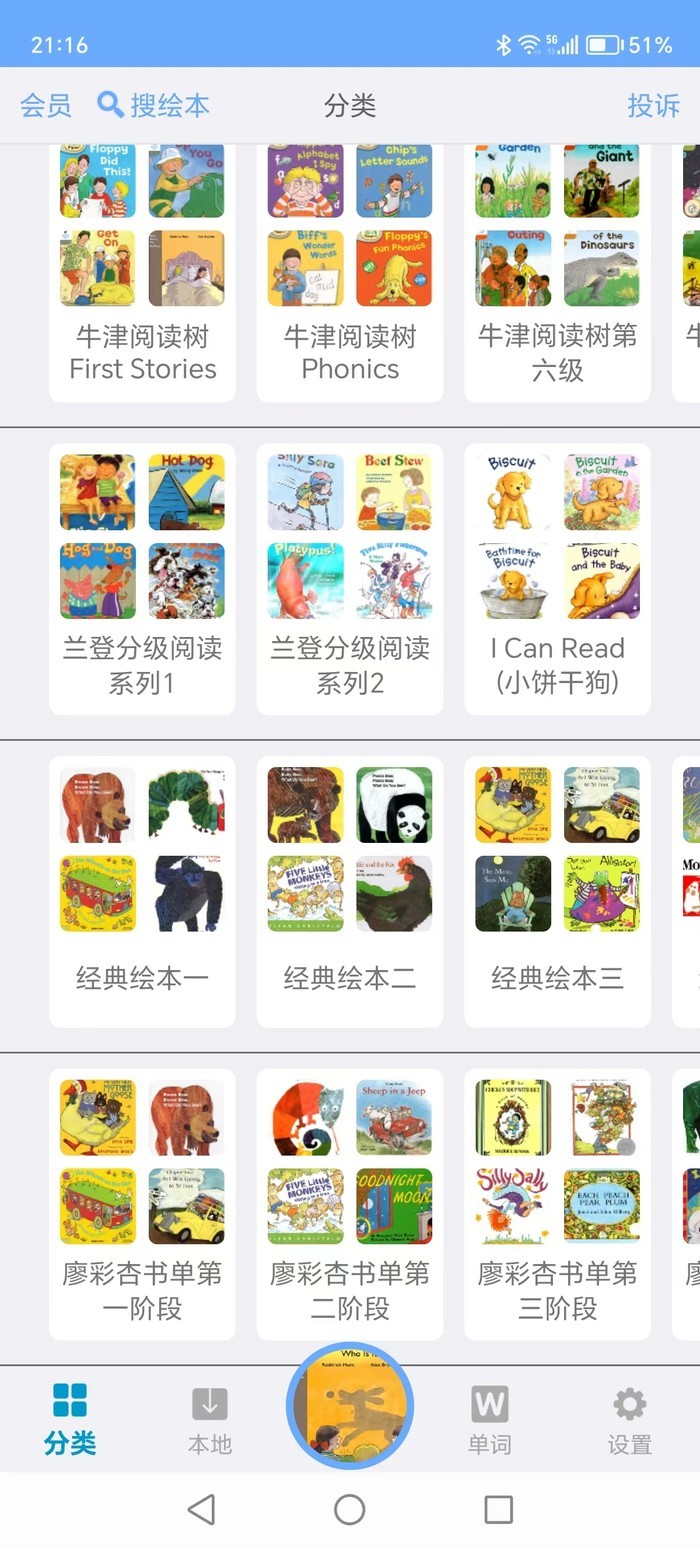Screen dimensions: 700x1547
Task: Open 经典绘本一 collection
Action: [x=142, y=891]
